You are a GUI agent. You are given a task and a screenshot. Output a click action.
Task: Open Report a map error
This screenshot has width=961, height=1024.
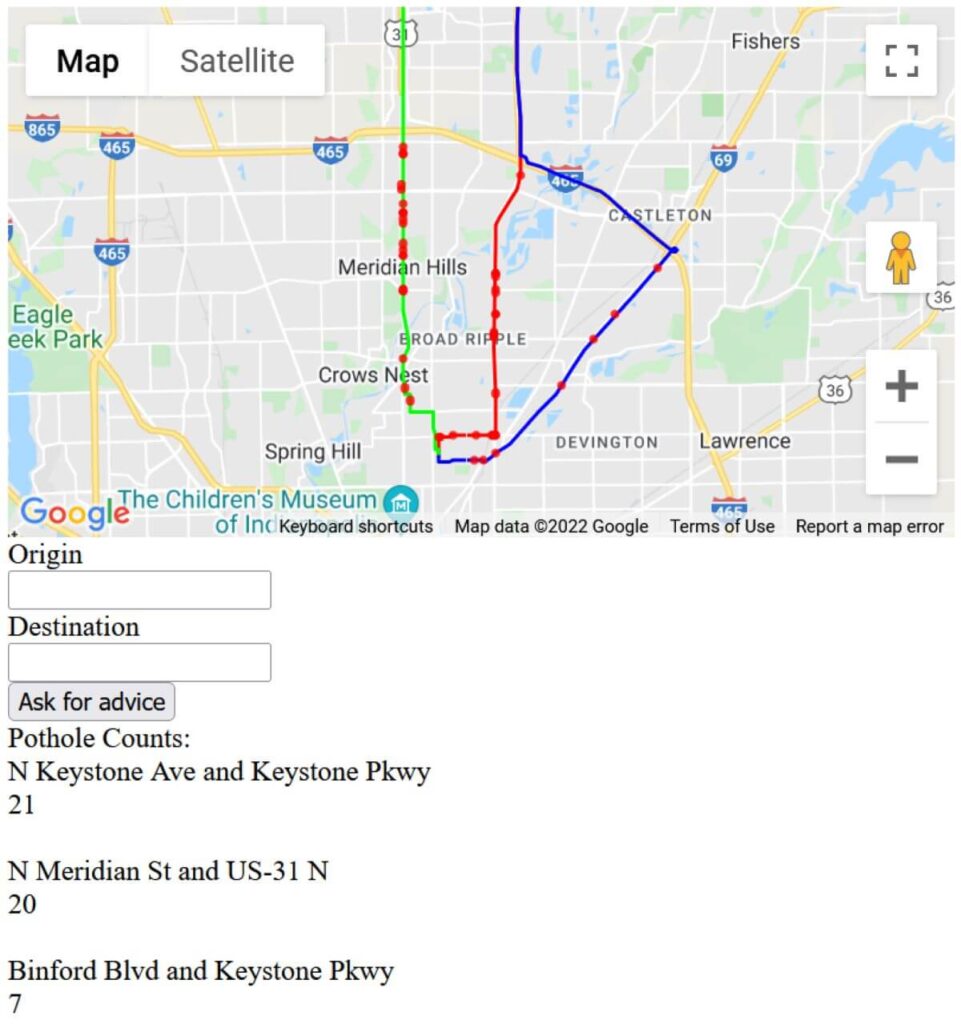[x=868, y=526]
